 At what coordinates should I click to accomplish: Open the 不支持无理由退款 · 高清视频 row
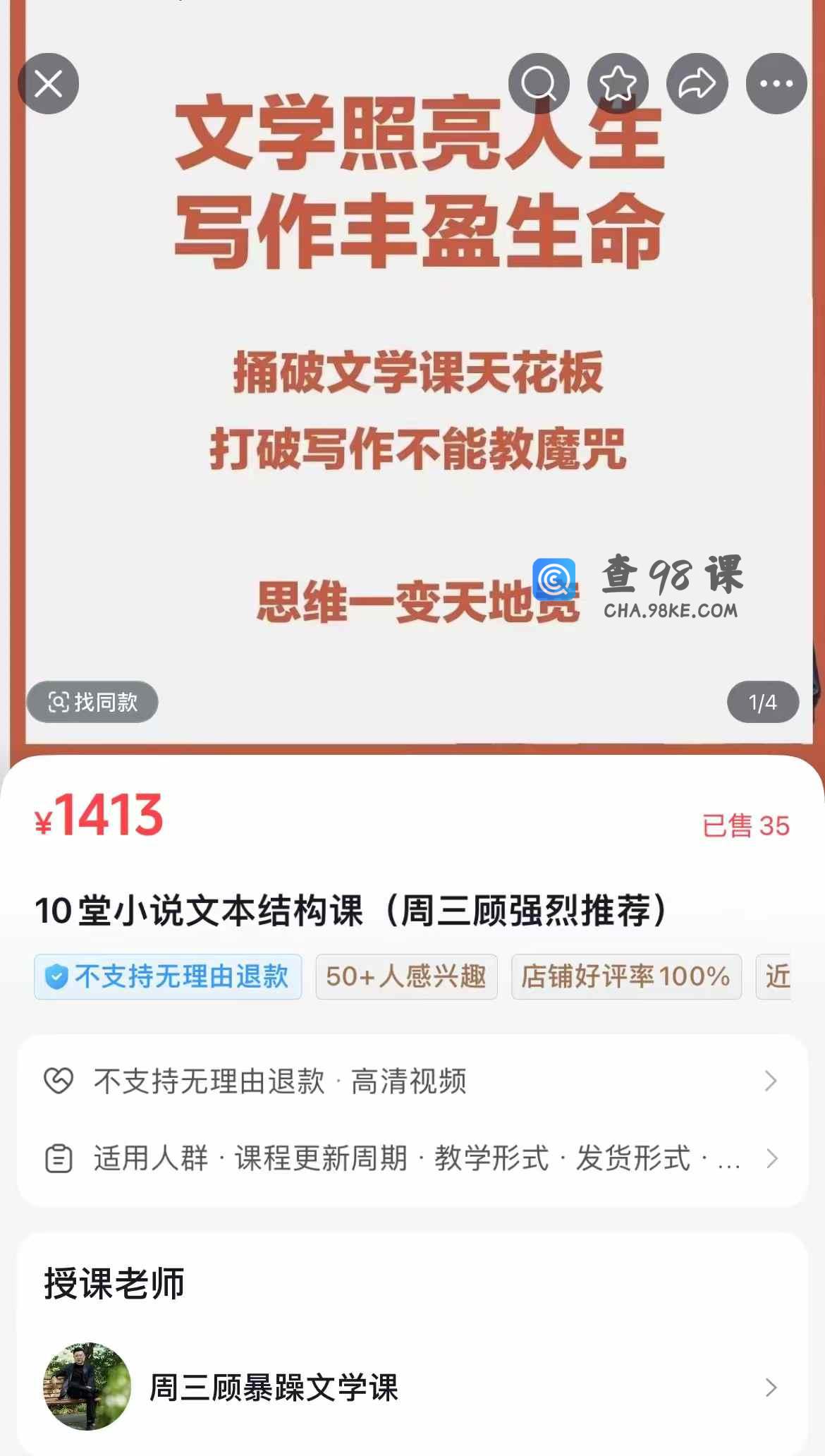click(x=412, y=1081)
